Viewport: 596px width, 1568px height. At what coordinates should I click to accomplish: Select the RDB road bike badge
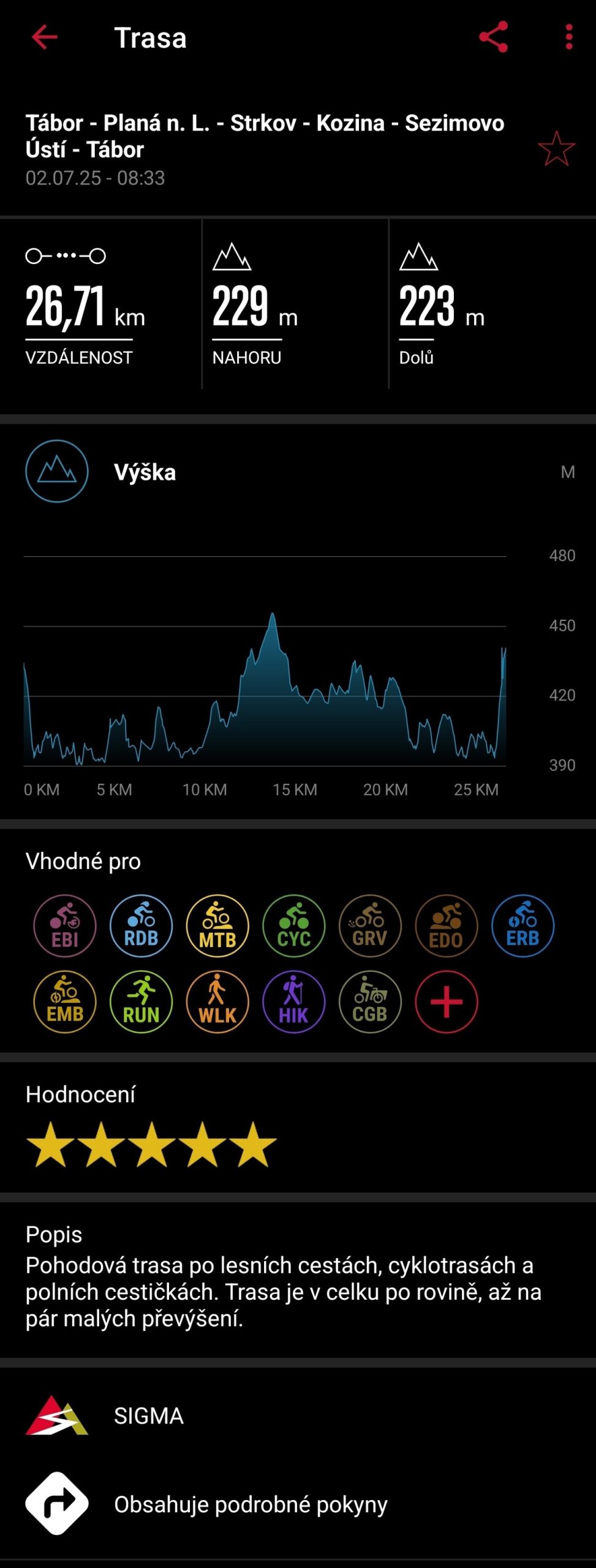[141, 925]
